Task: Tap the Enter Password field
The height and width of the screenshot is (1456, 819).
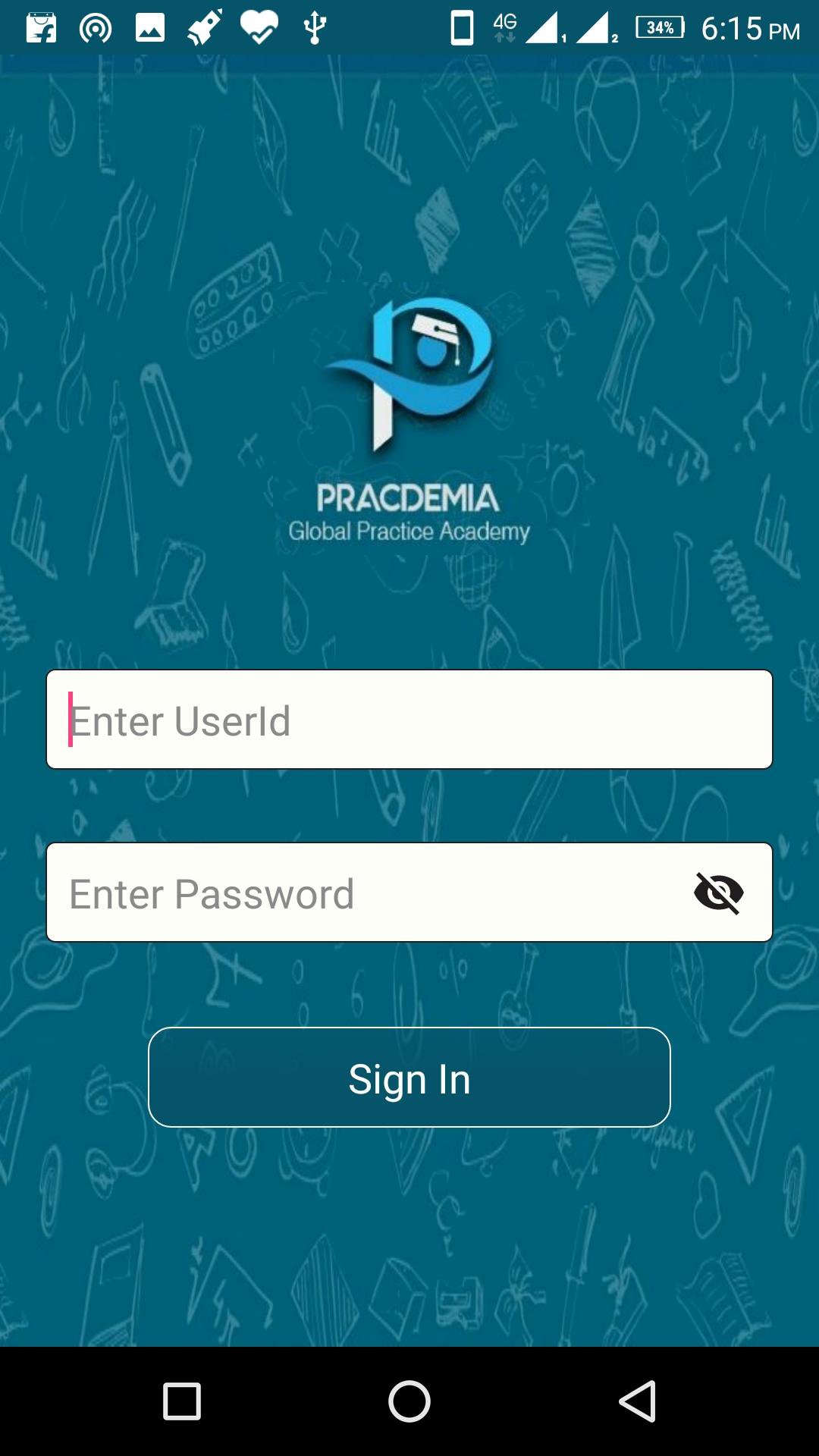Action: (x=364, y=893)
